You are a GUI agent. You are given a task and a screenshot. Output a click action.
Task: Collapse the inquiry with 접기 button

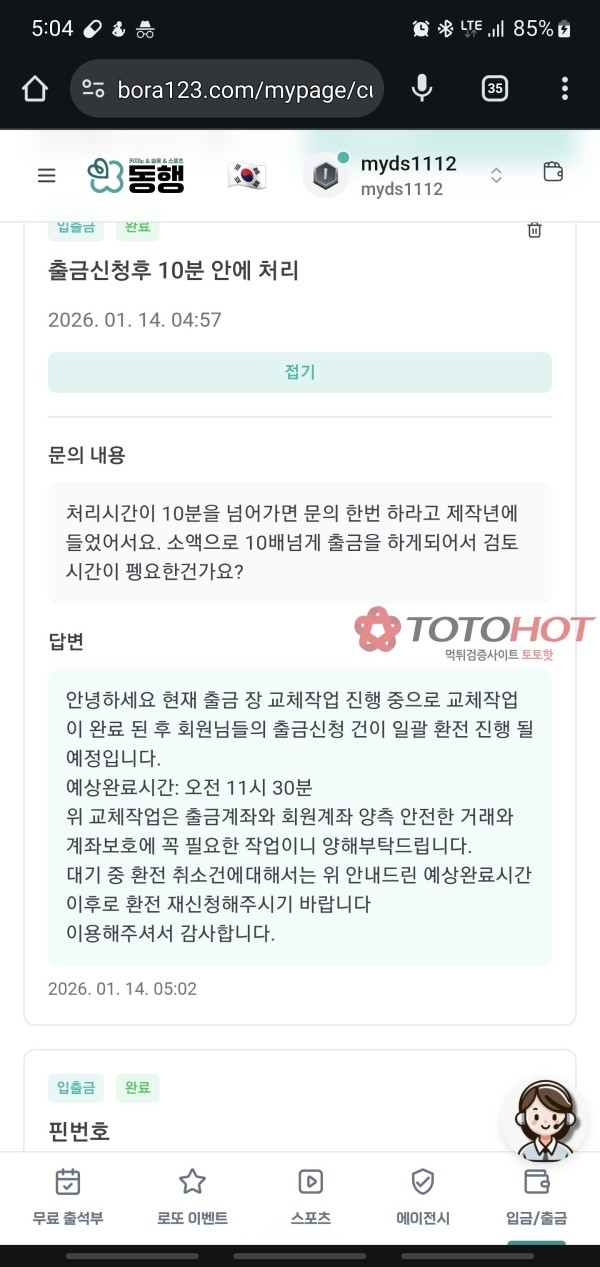pyautogui.click(x=299, y=372)
